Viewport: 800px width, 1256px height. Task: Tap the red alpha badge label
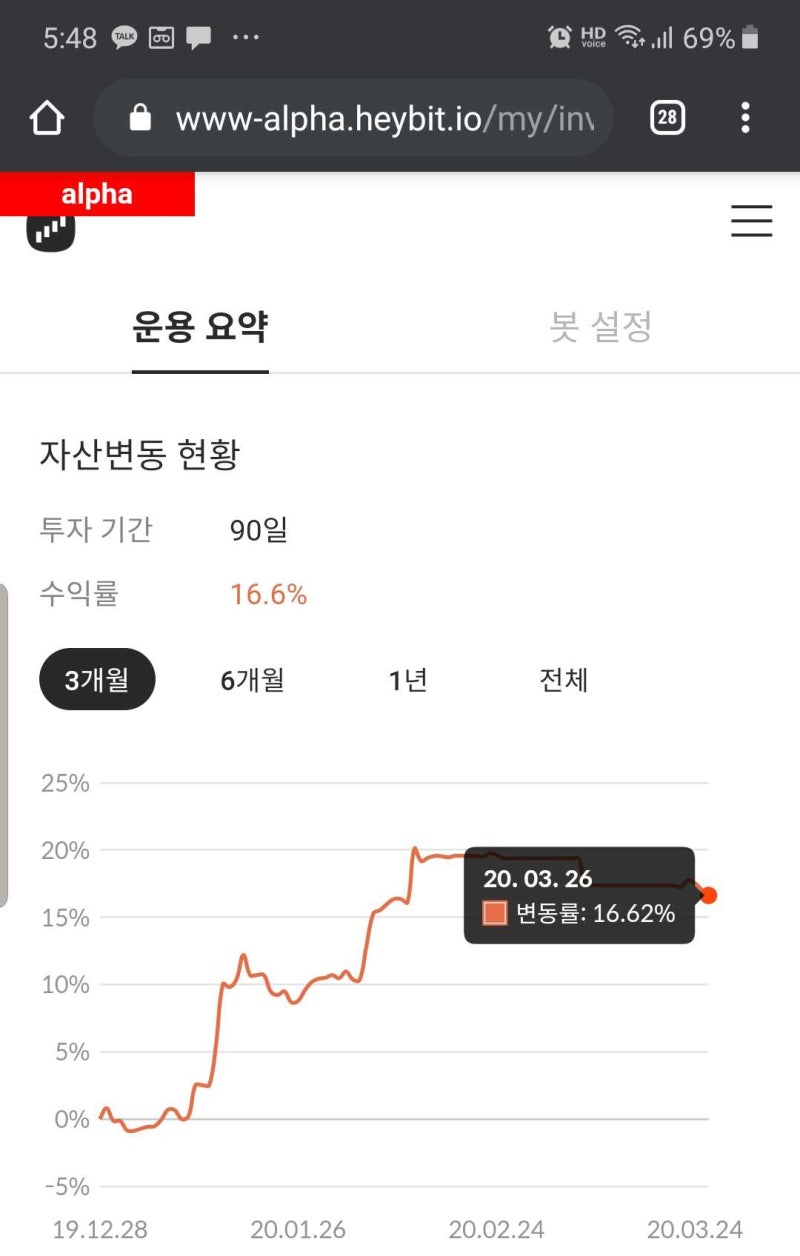click(97, 194)
